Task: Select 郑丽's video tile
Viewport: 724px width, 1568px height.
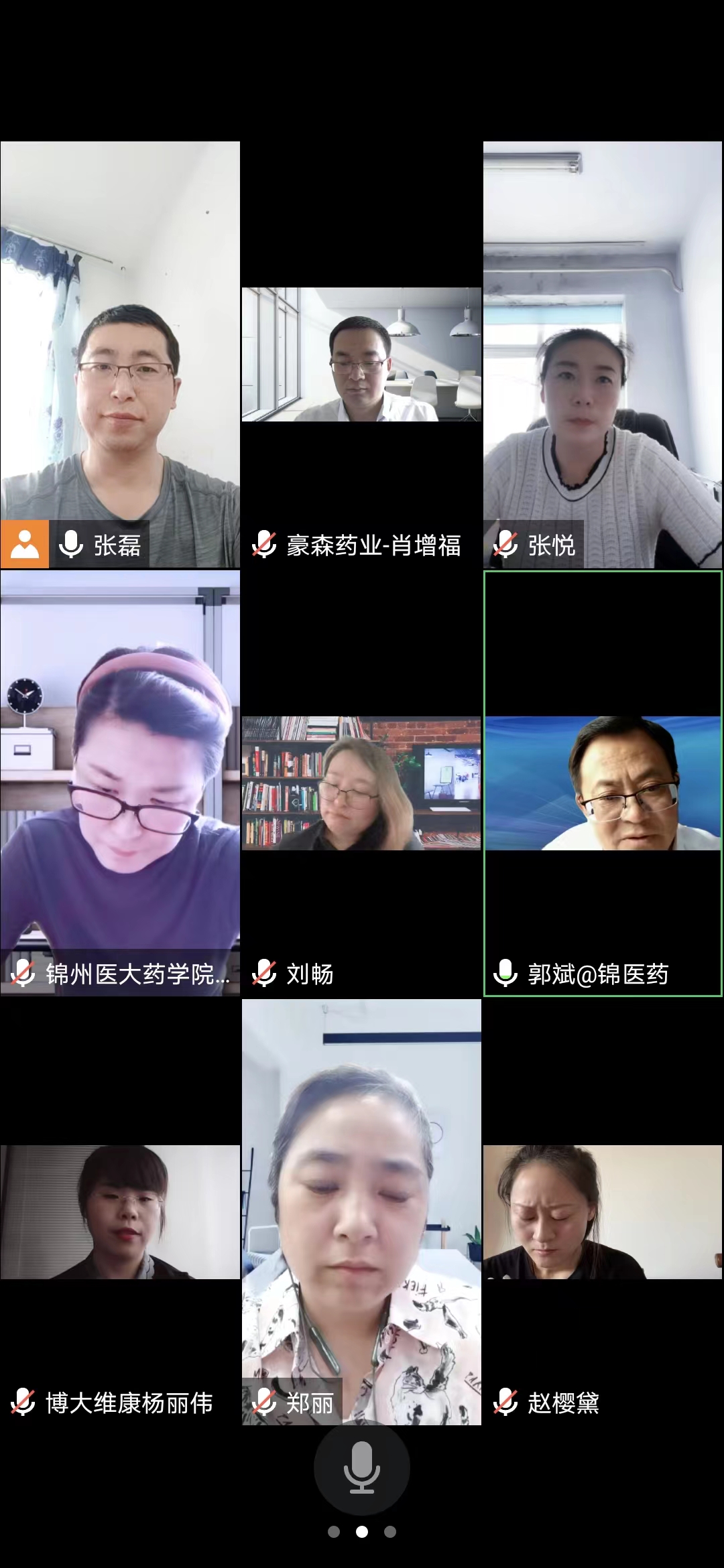Action: (x=361, y=1212)
